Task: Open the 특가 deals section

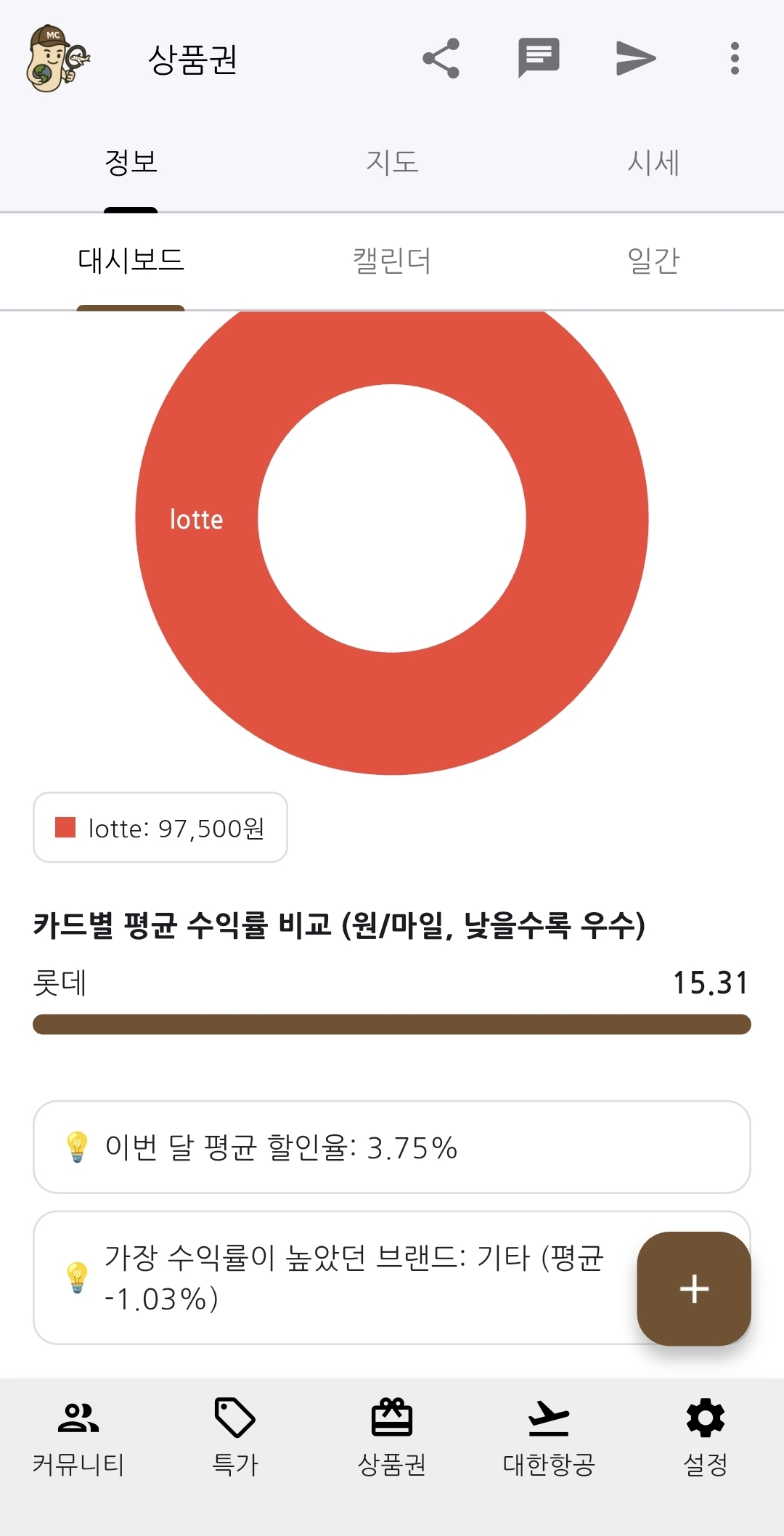Action: (x=235, y=1439)
